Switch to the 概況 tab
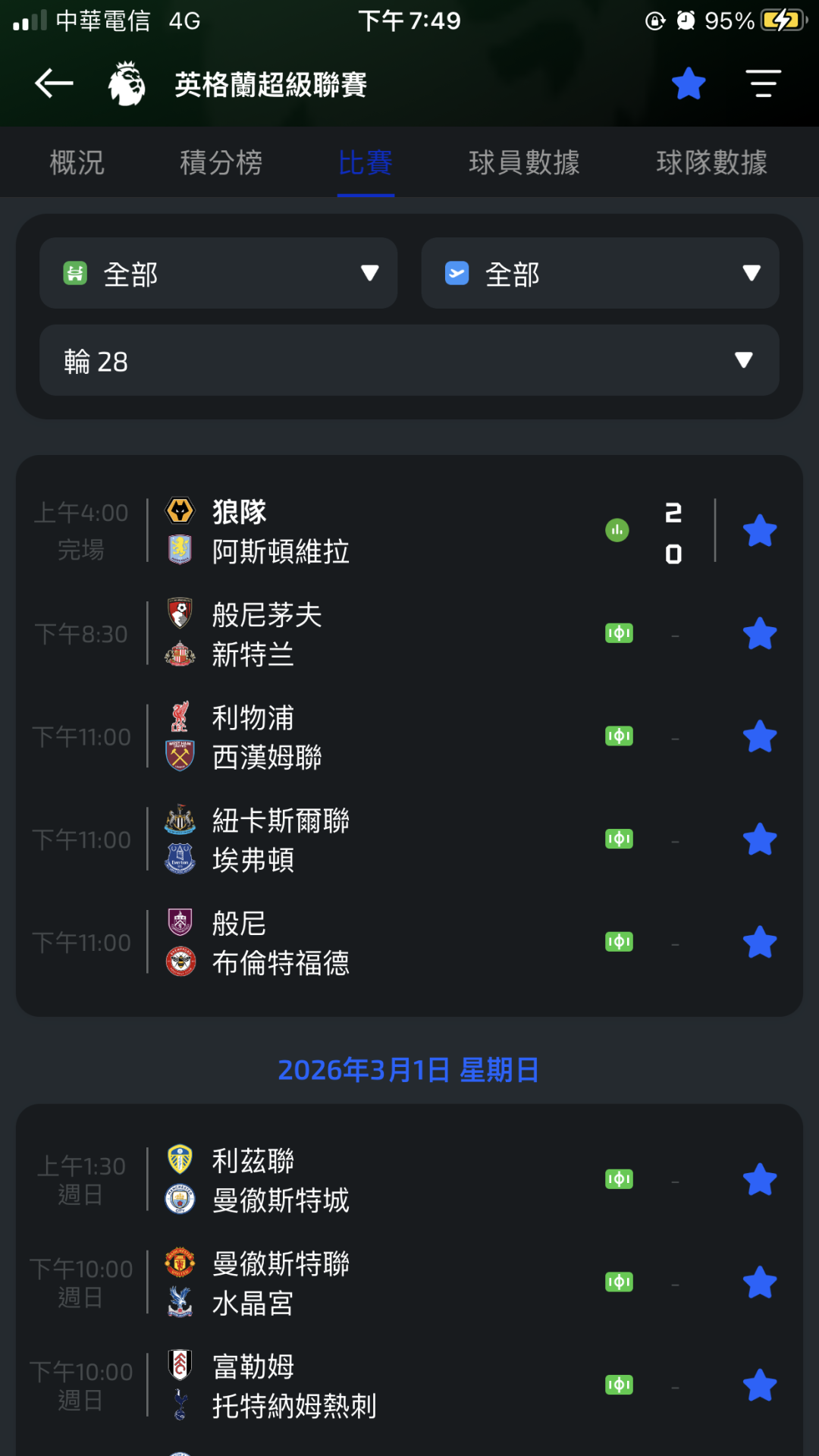Image resolution: width=819 pixels, height=1456 pixels. tap(77, 163)
